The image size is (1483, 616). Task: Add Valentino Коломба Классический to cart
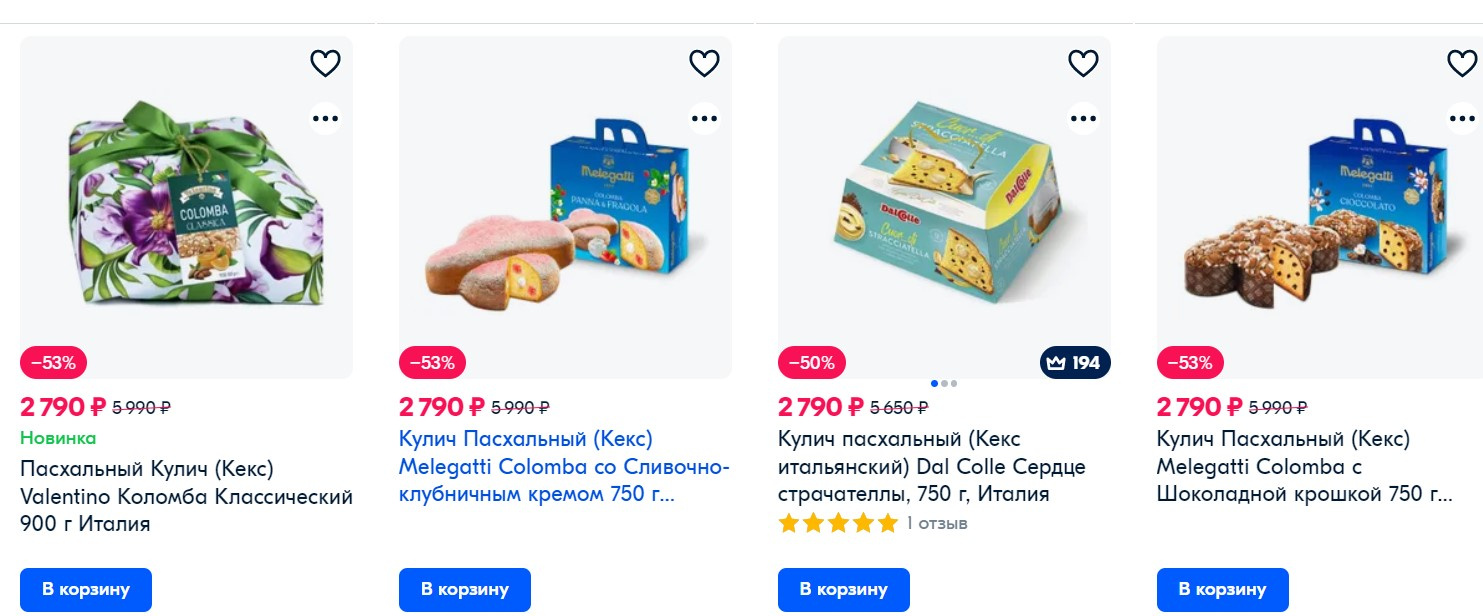[x=86, y=589]
